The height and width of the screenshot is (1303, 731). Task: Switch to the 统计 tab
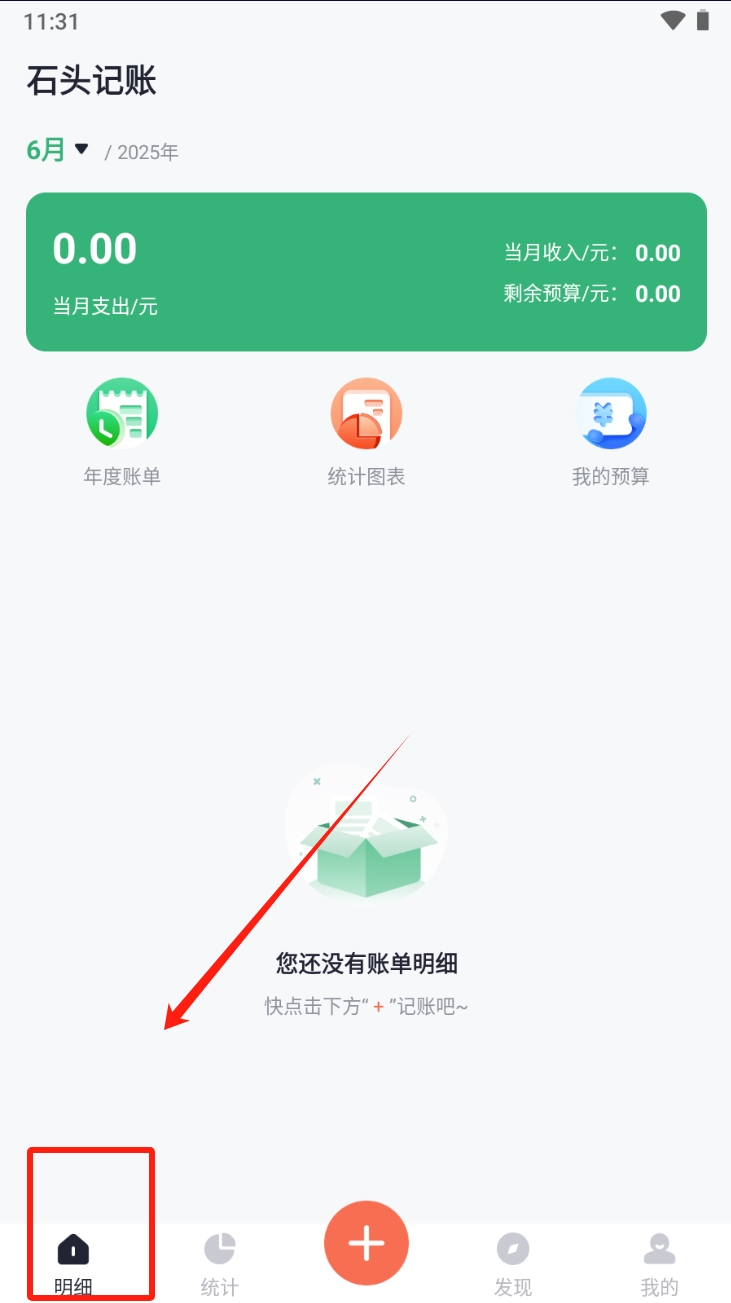(x=220, y=1263)
